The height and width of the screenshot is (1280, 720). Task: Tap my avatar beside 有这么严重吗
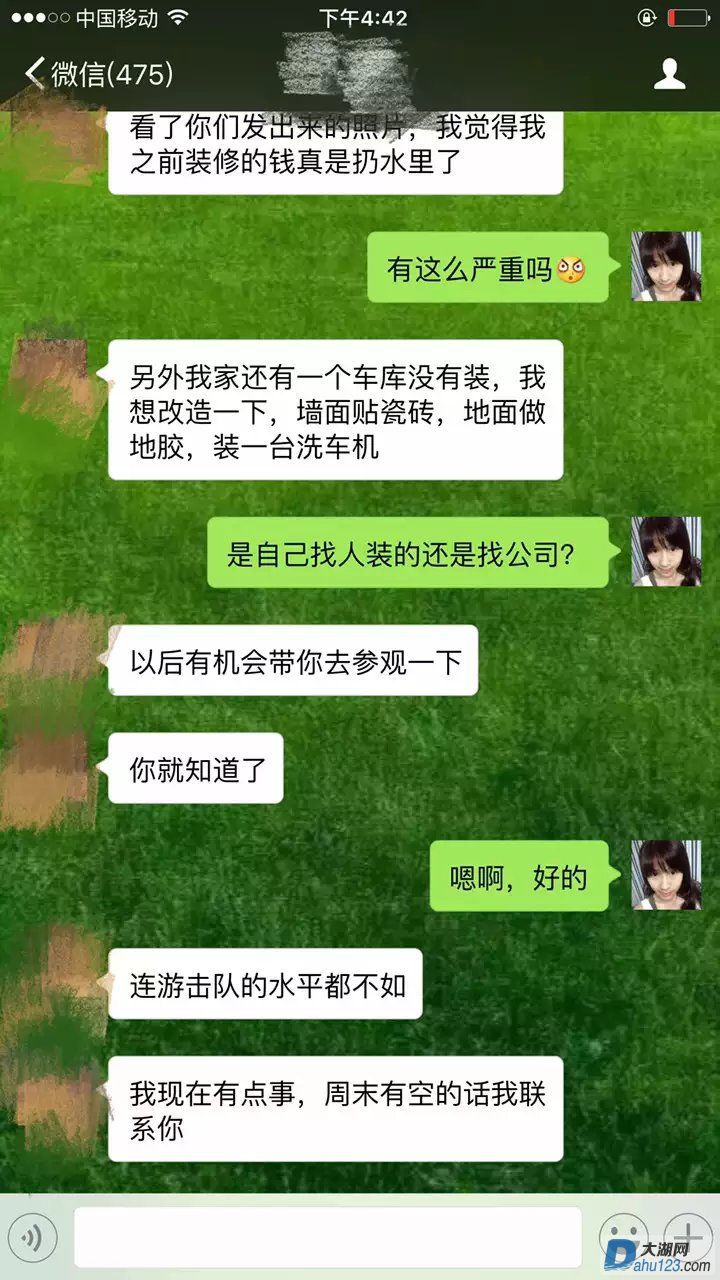[x=666, y=266]
